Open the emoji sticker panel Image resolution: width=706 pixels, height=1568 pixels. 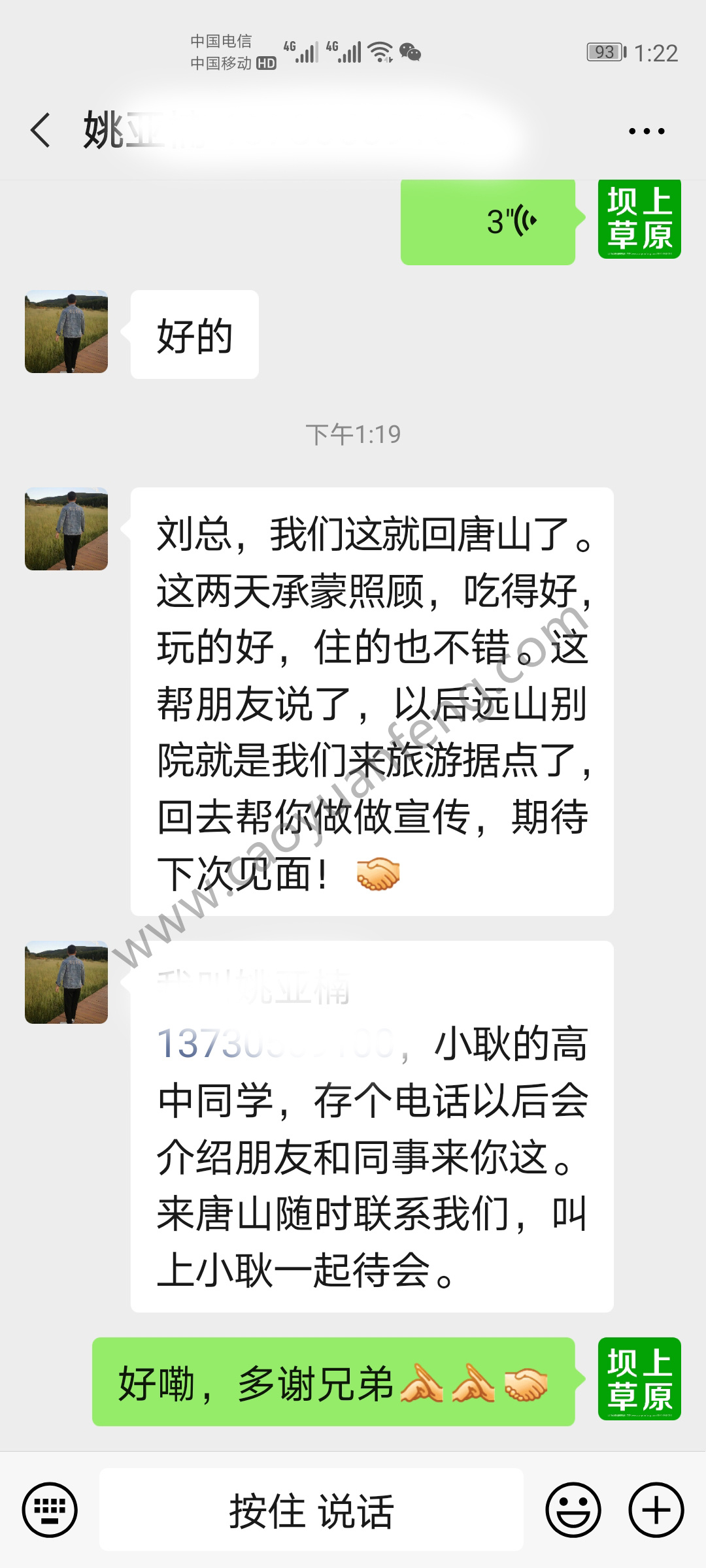[573, 1510]
